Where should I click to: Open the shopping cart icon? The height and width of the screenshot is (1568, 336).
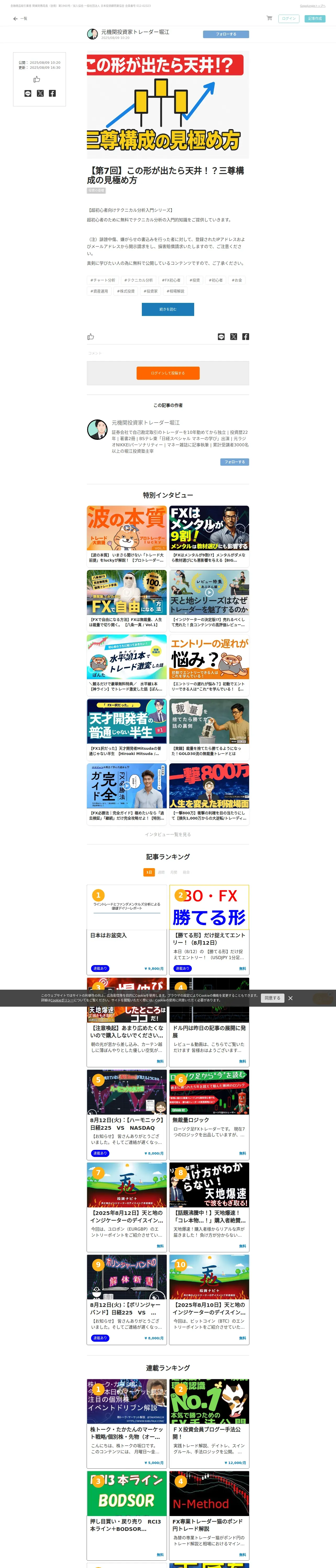(269, 18)
